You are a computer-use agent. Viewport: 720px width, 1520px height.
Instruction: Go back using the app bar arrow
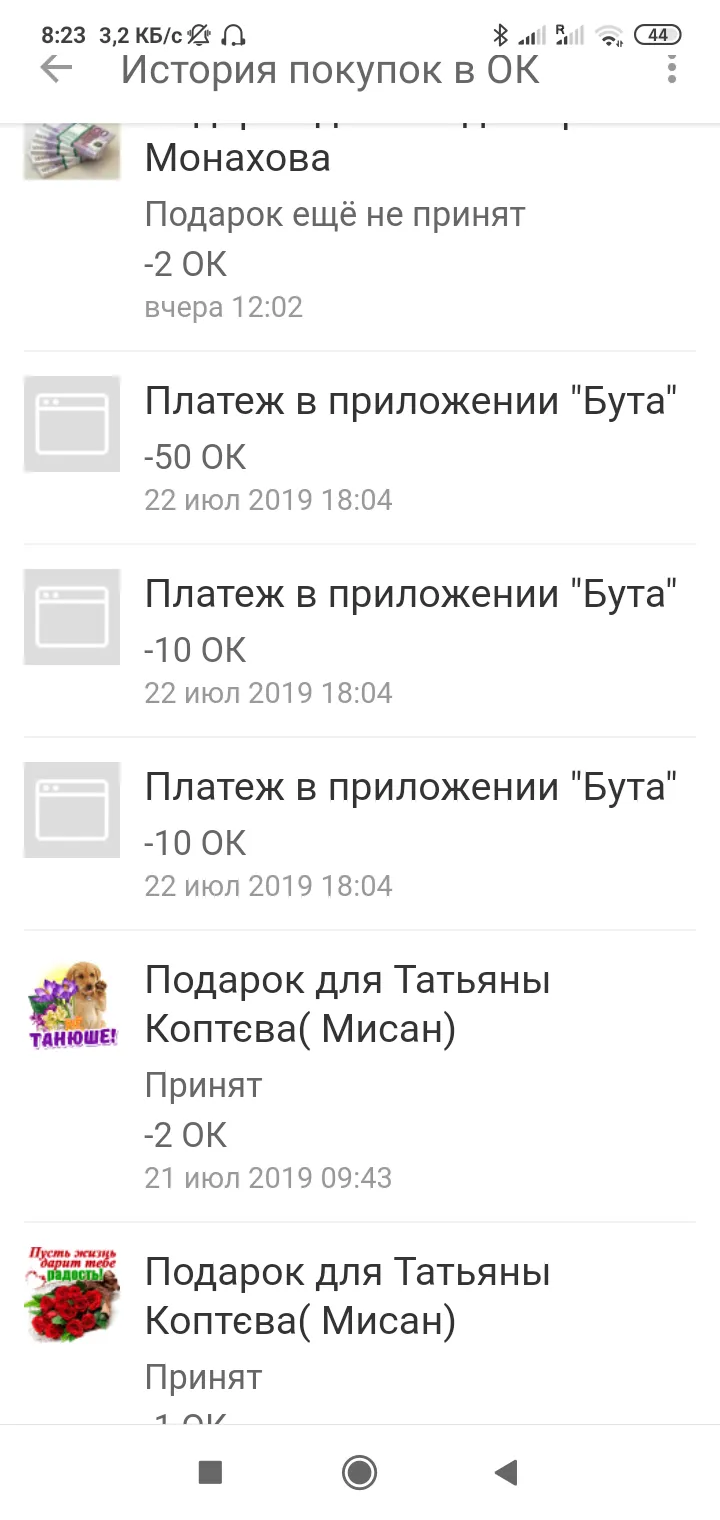point(57,69)
